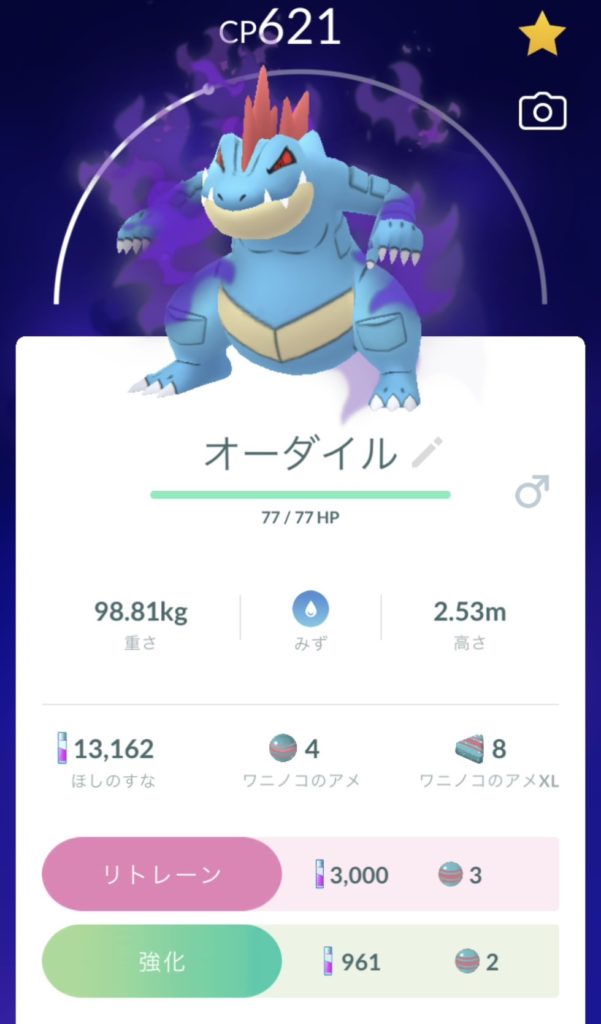The image size is (601, 1024).
Task: Tap the 強化 power up button
Action: point(162,961)
